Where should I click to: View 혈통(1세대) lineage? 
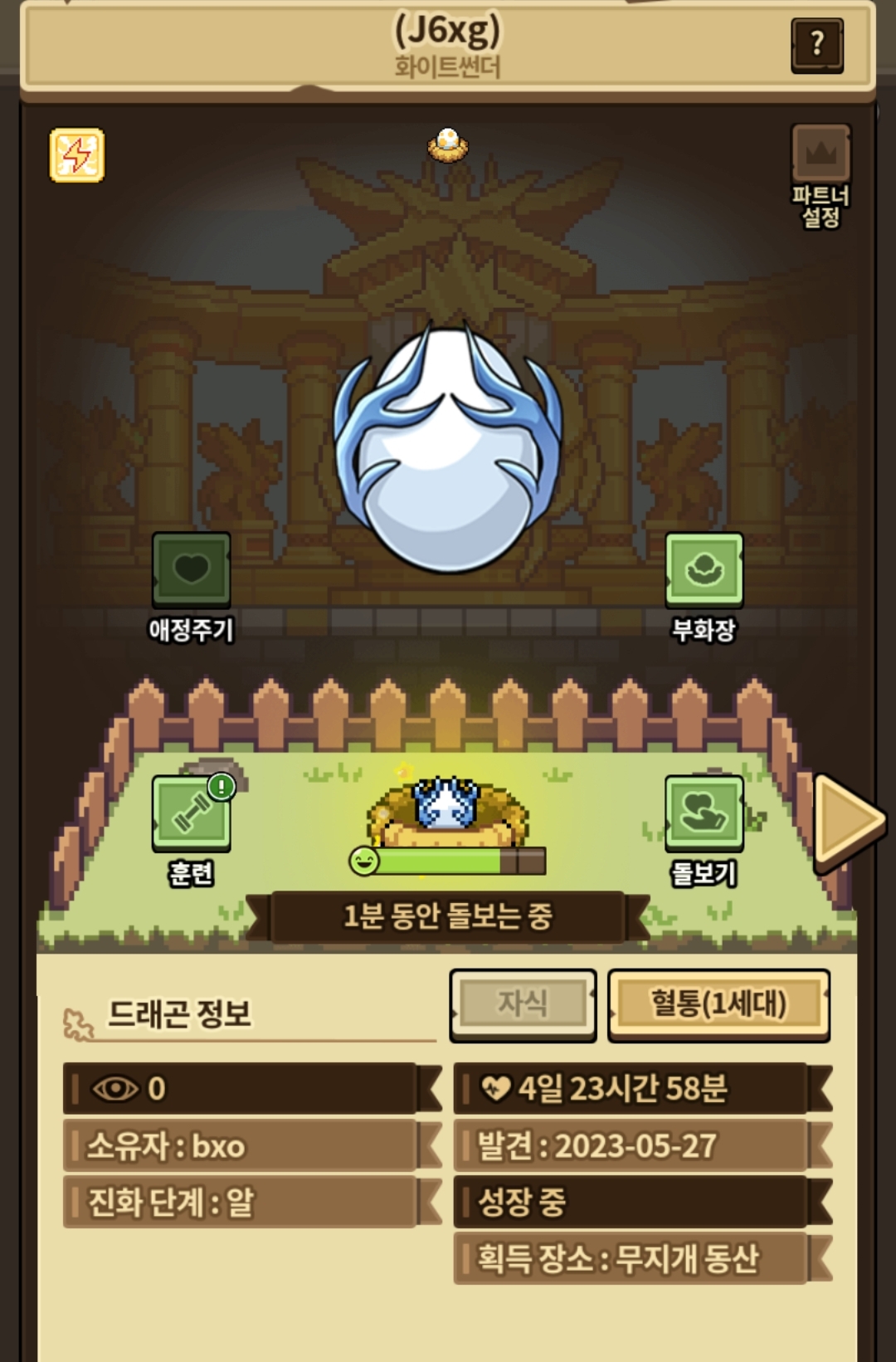coord(718,1004)
